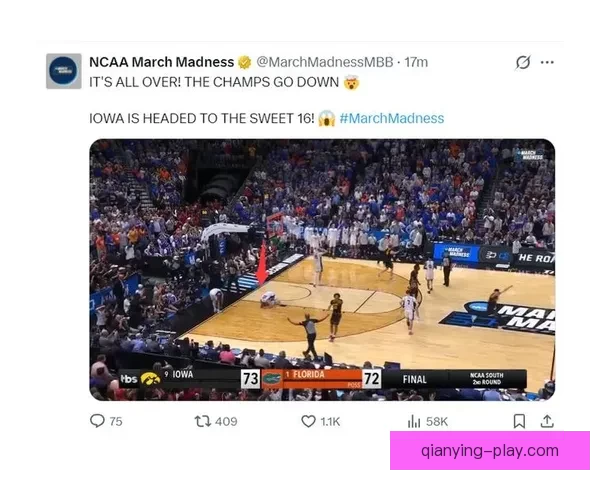Viewport: 600px width, 480px height.
Task: Bookmark this post
Action: (519, 421)
